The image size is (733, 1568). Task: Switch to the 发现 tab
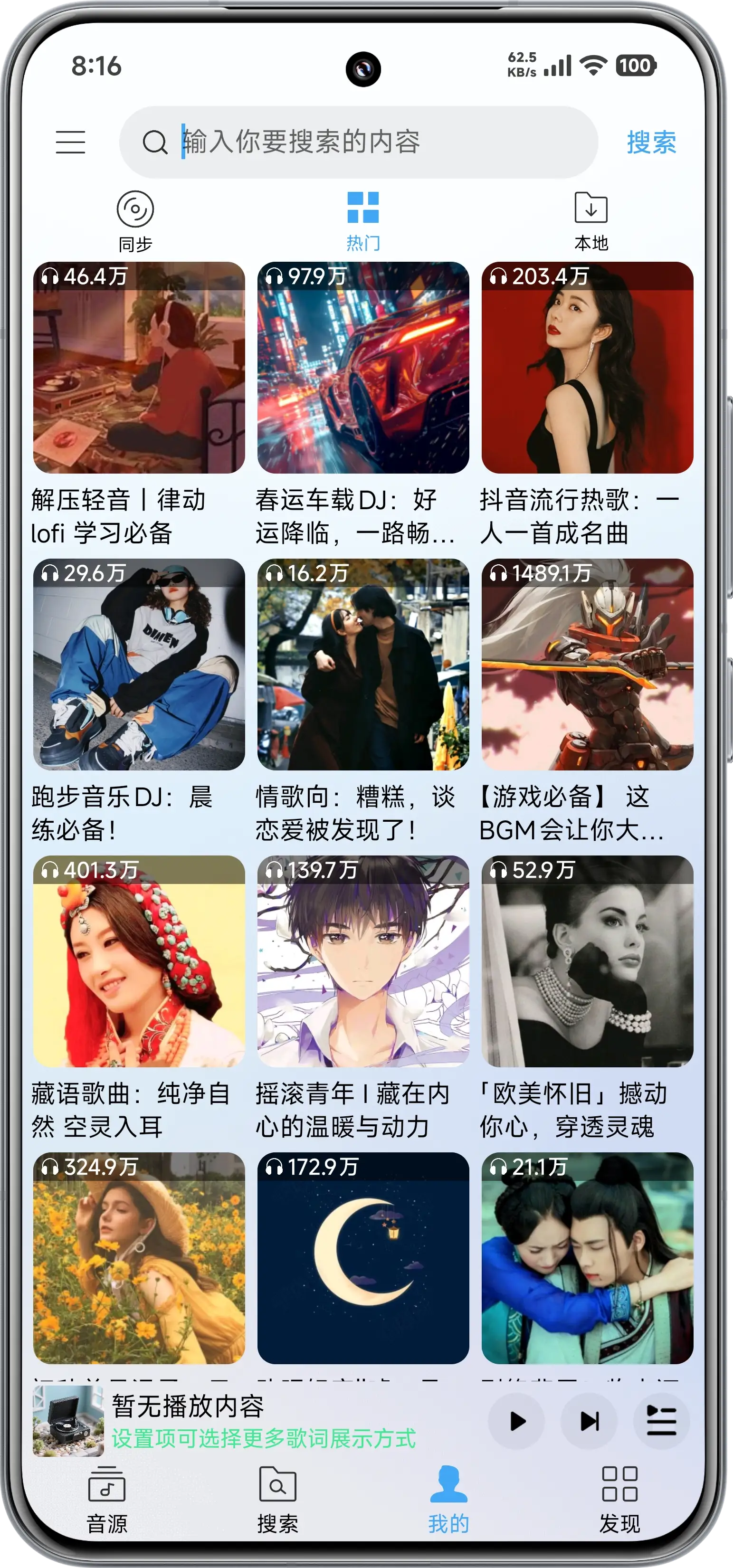click(619, 1500)
